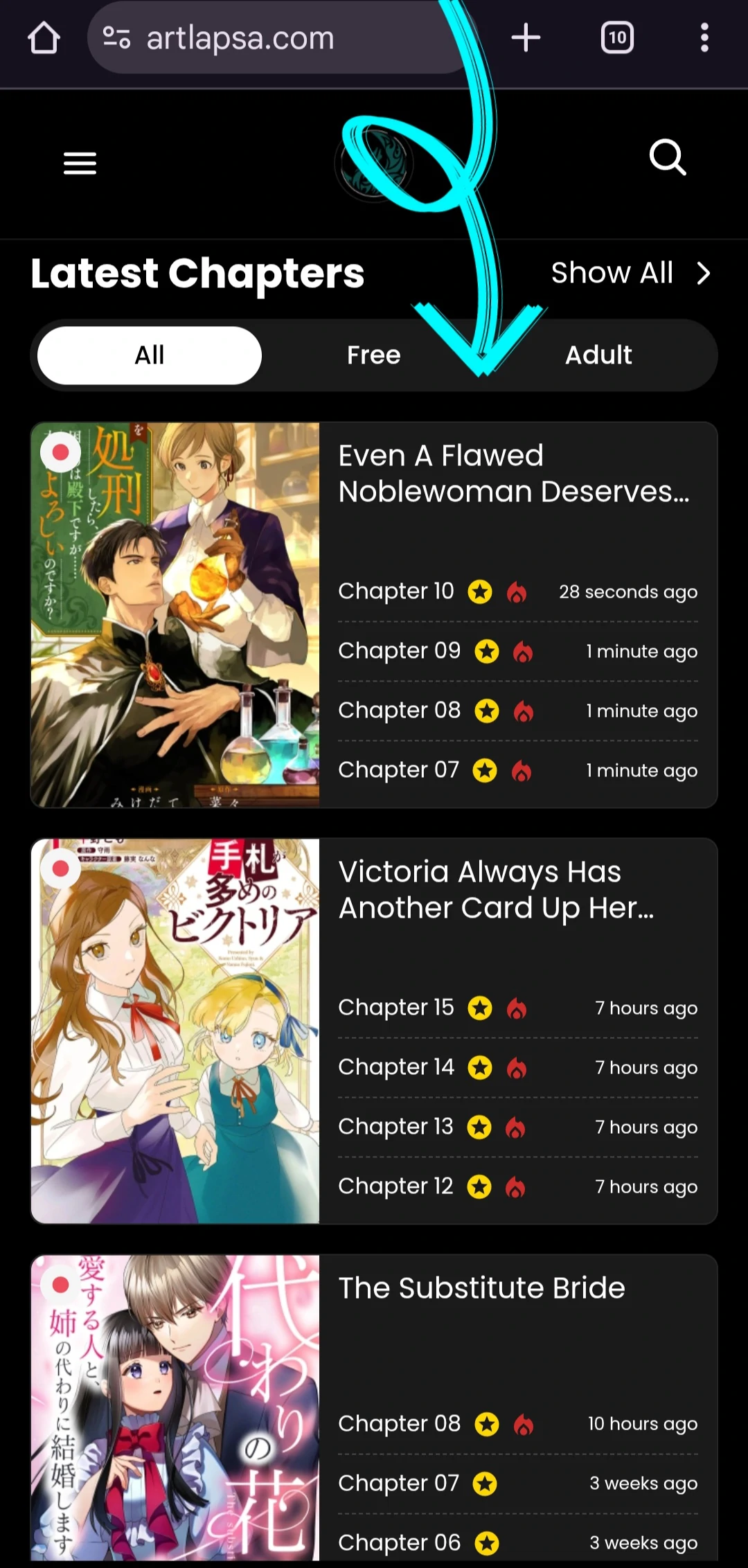Switch to the Free tab
Screen dimensions: 748x1568
coord(374,355)
